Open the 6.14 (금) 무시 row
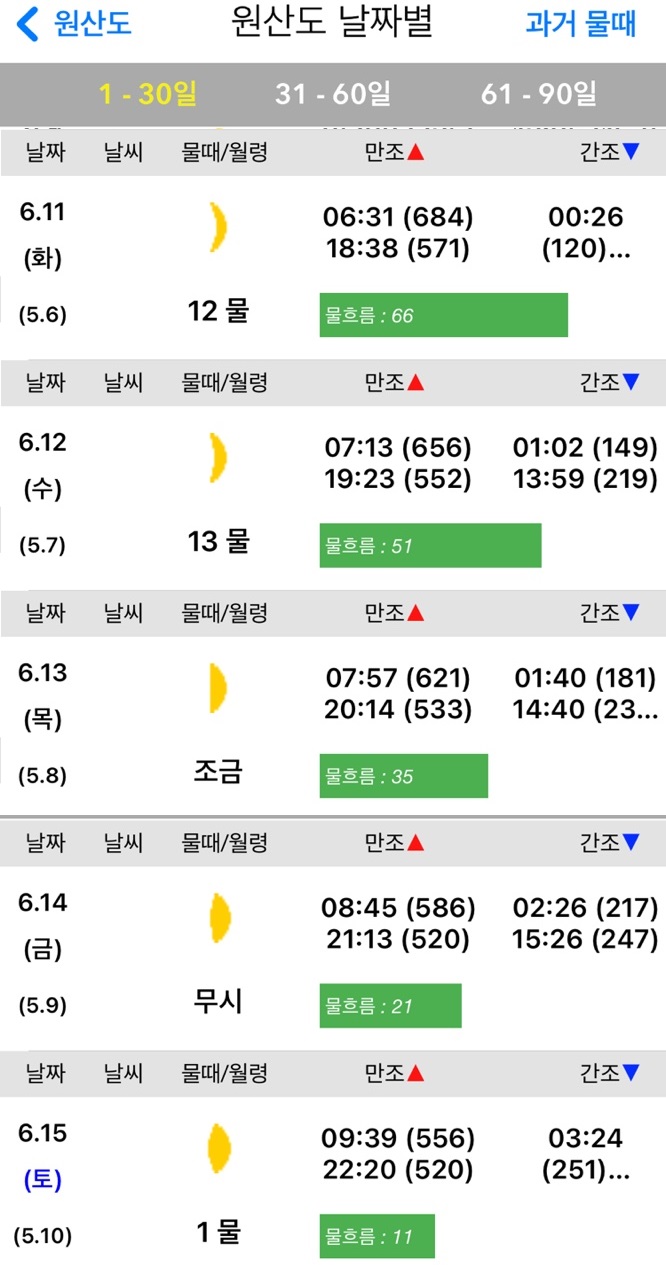The height and width of the screenshot is (1265, 666). click(x=333, y=955)
